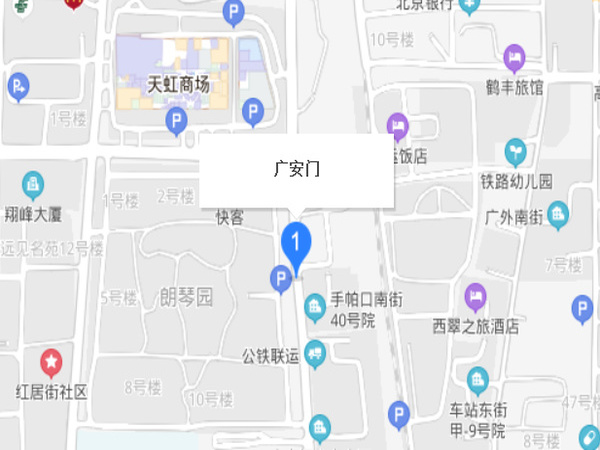Open the 鹤丰旅馆 hotel marker
Viewport: 600px width, 450px height.
pyautogui.click(x=514, y=58)
